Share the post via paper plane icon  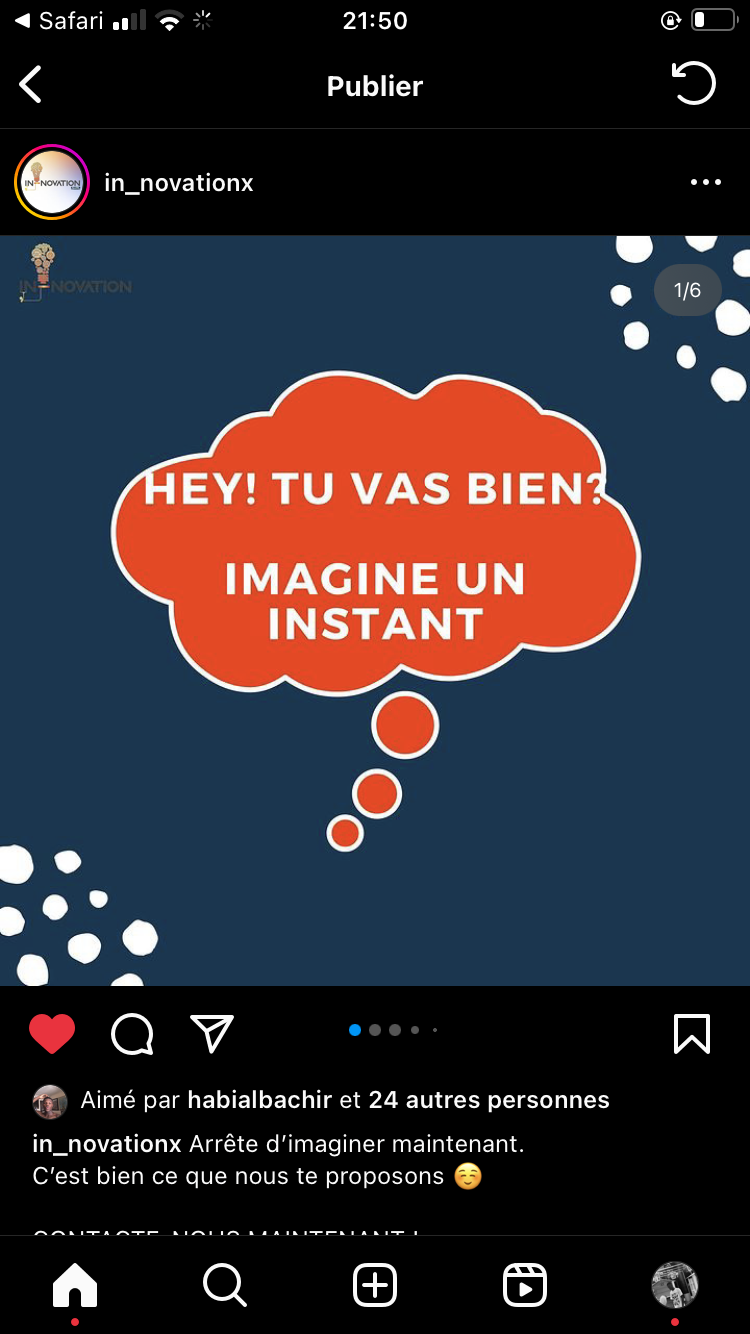[x=212, y=1033]
